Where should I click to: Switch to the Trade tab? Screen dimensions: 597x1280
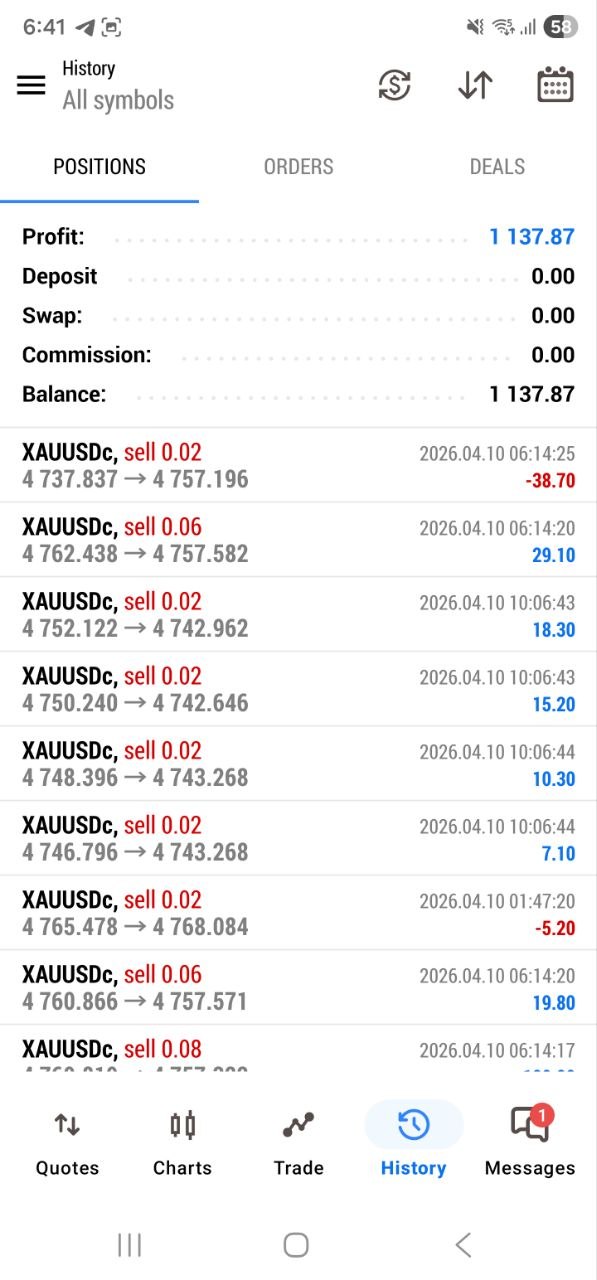coord(298,1142)
